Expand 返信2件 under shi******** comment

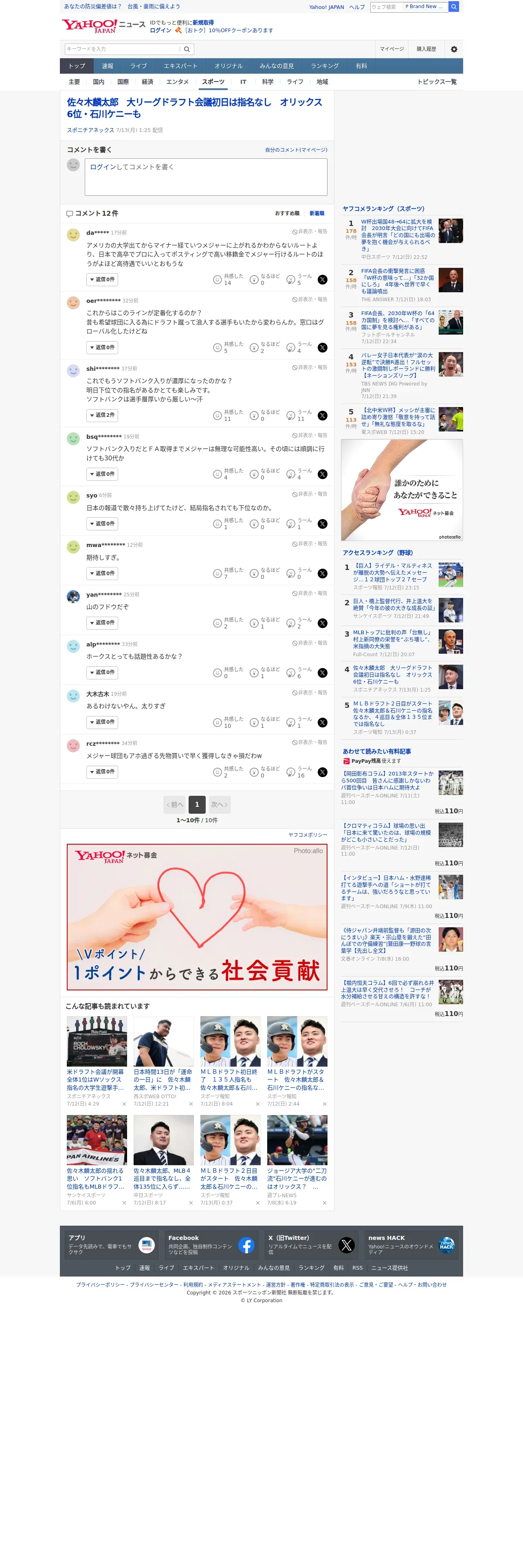[102, 415]
